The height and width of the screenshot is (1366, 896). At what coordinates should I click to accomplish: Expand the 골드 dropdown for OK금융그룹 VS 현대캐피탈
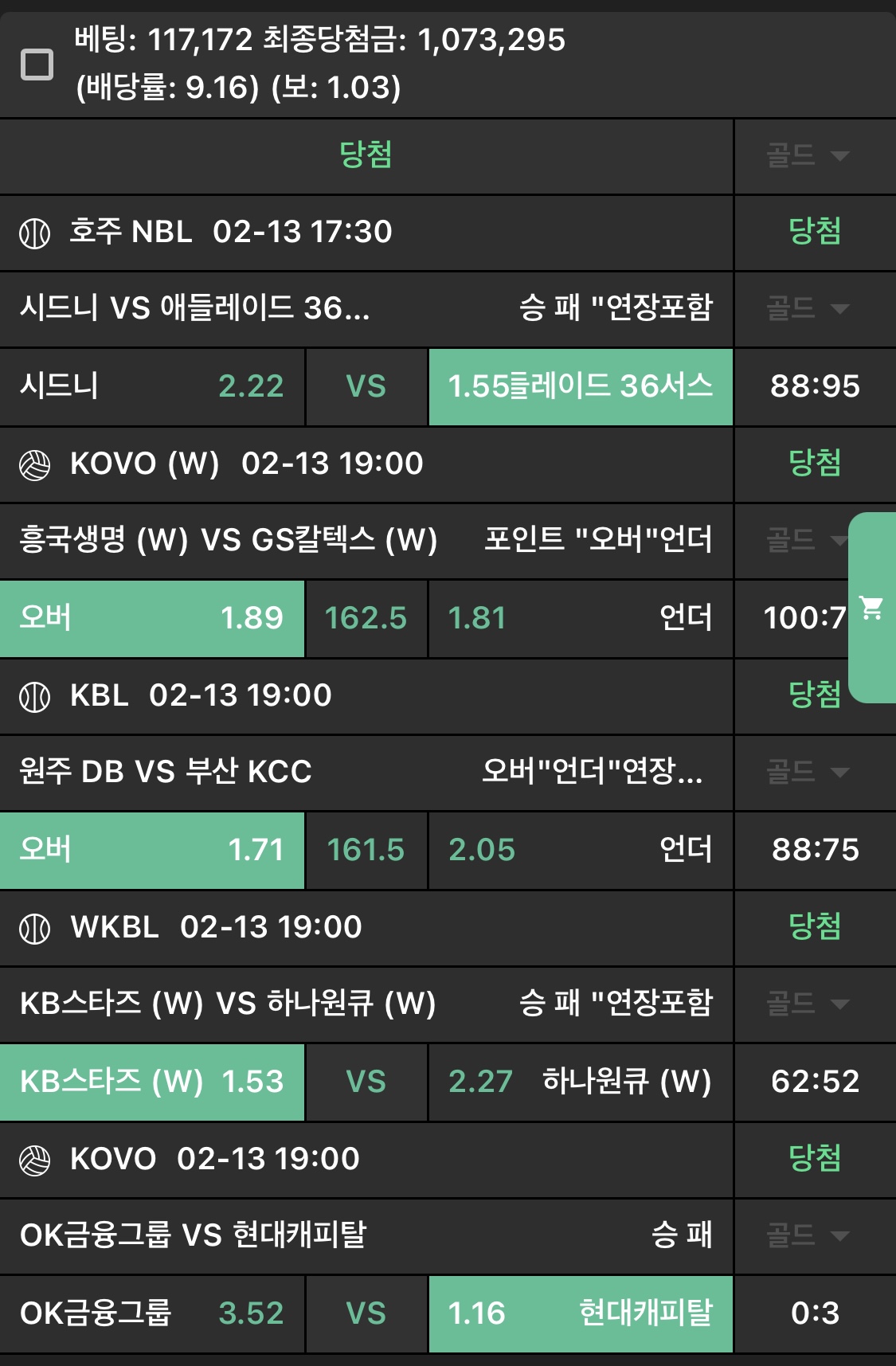[x=808, y=1235]
